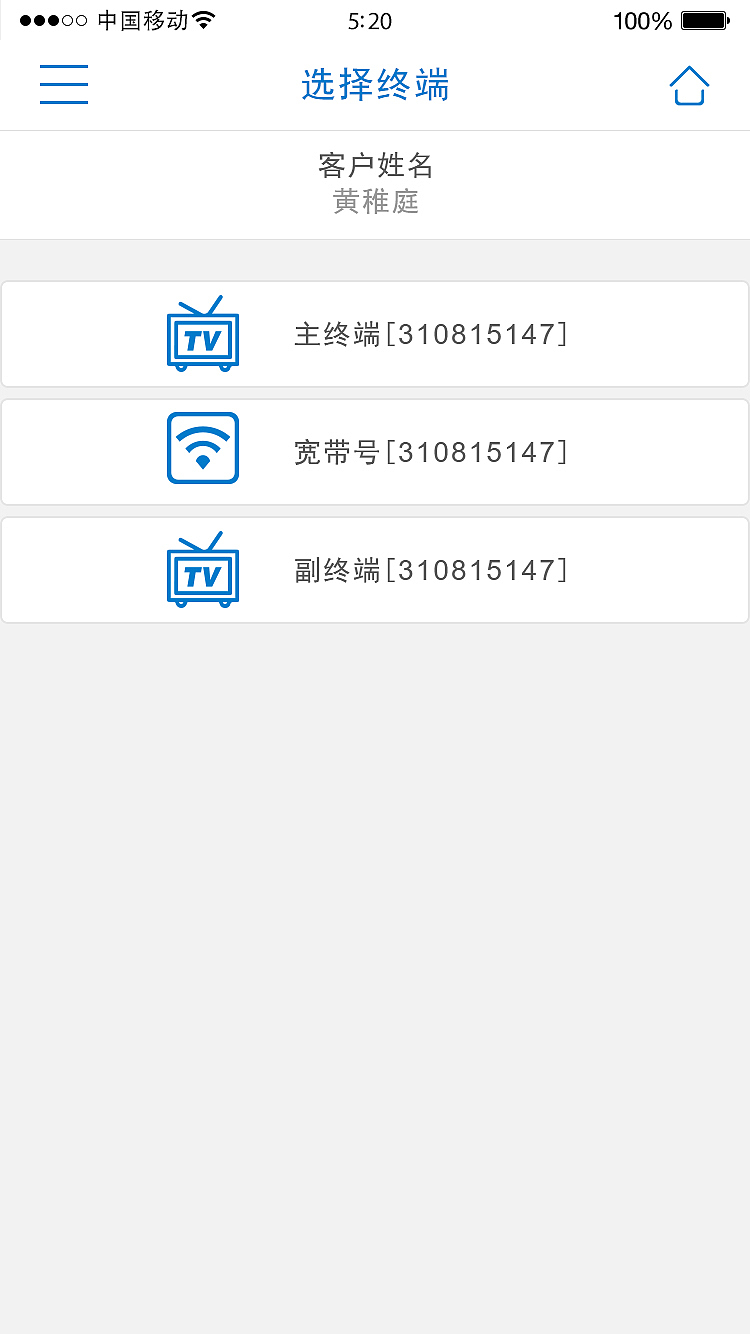
Task: Tap the 5:20 clock in status bar
Action: (371, 20)
